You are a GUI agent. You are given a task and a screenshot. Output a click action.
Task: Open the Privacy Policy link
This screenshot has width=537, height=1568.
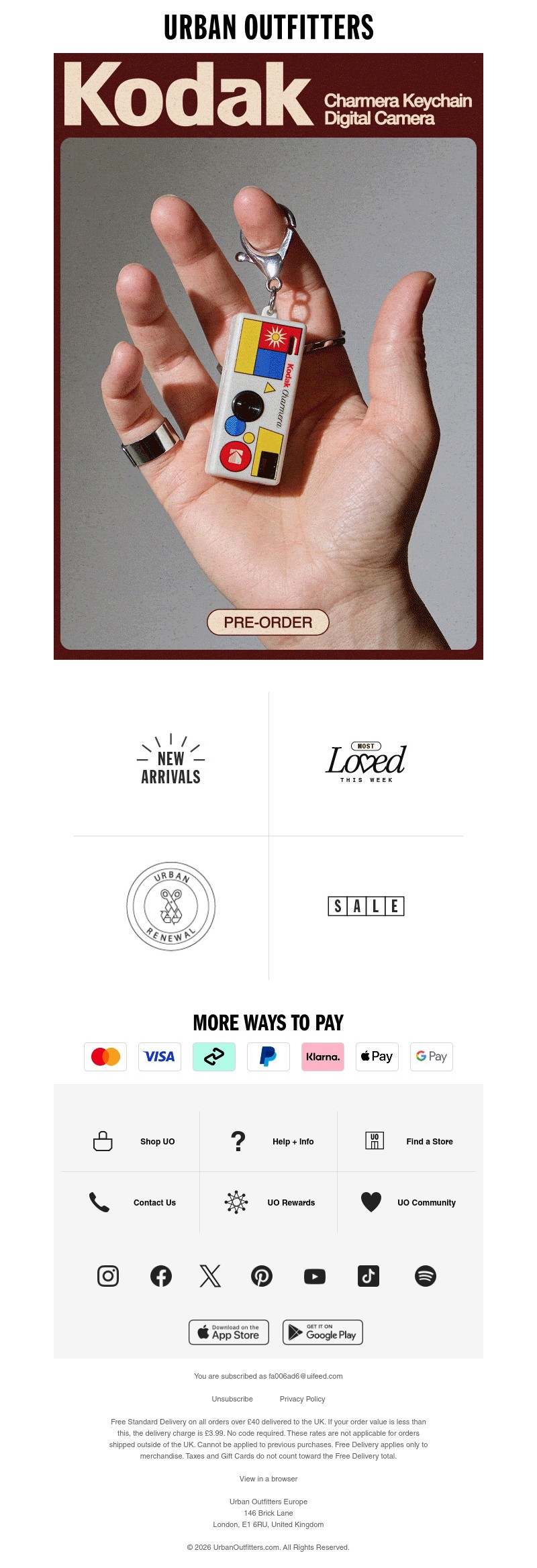coord(302,1399)
